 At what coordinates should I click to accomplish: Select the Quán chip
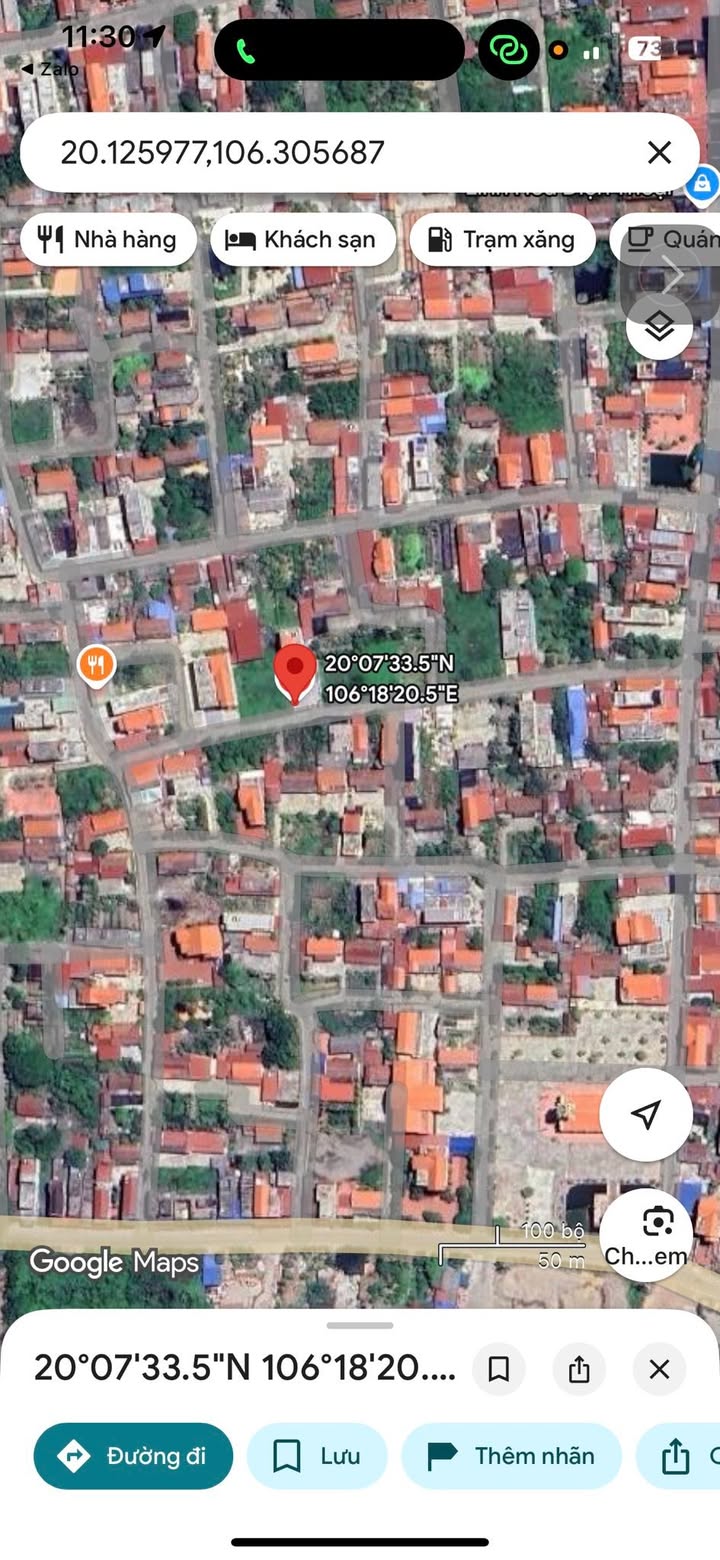point(670,240)
